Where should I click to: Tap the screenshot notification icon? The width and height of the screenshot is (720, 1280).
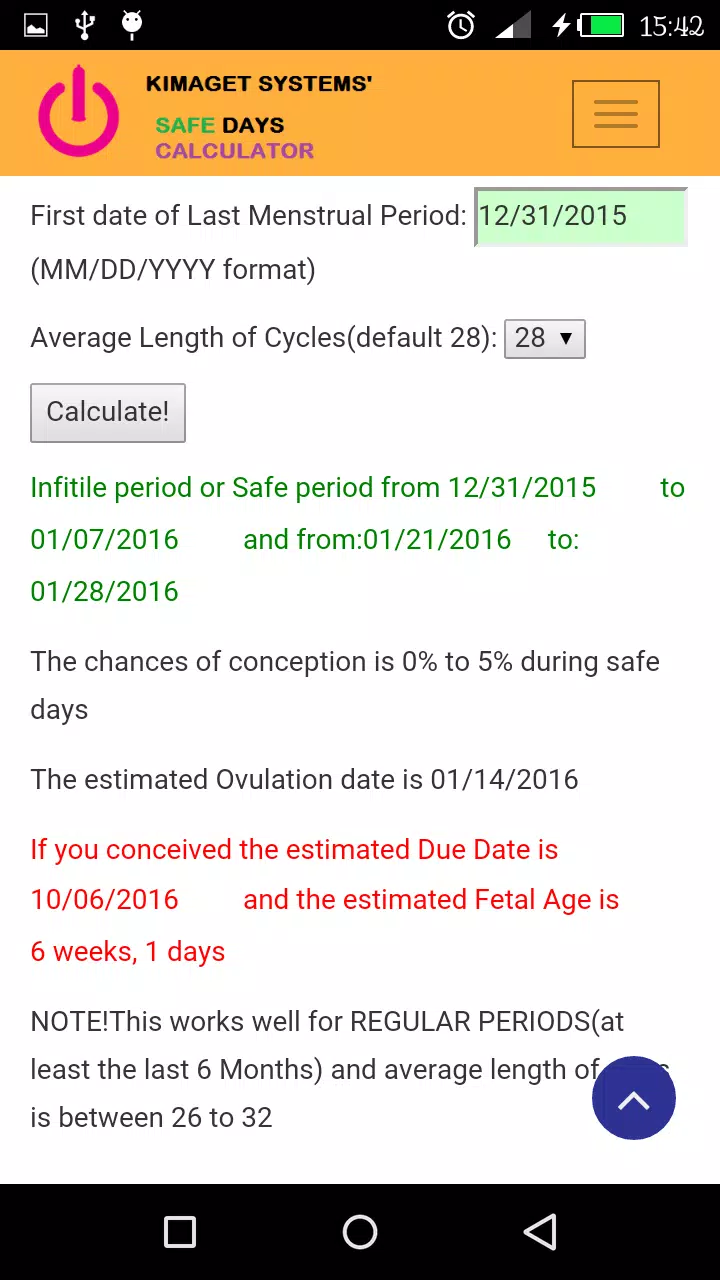point(35,25)
